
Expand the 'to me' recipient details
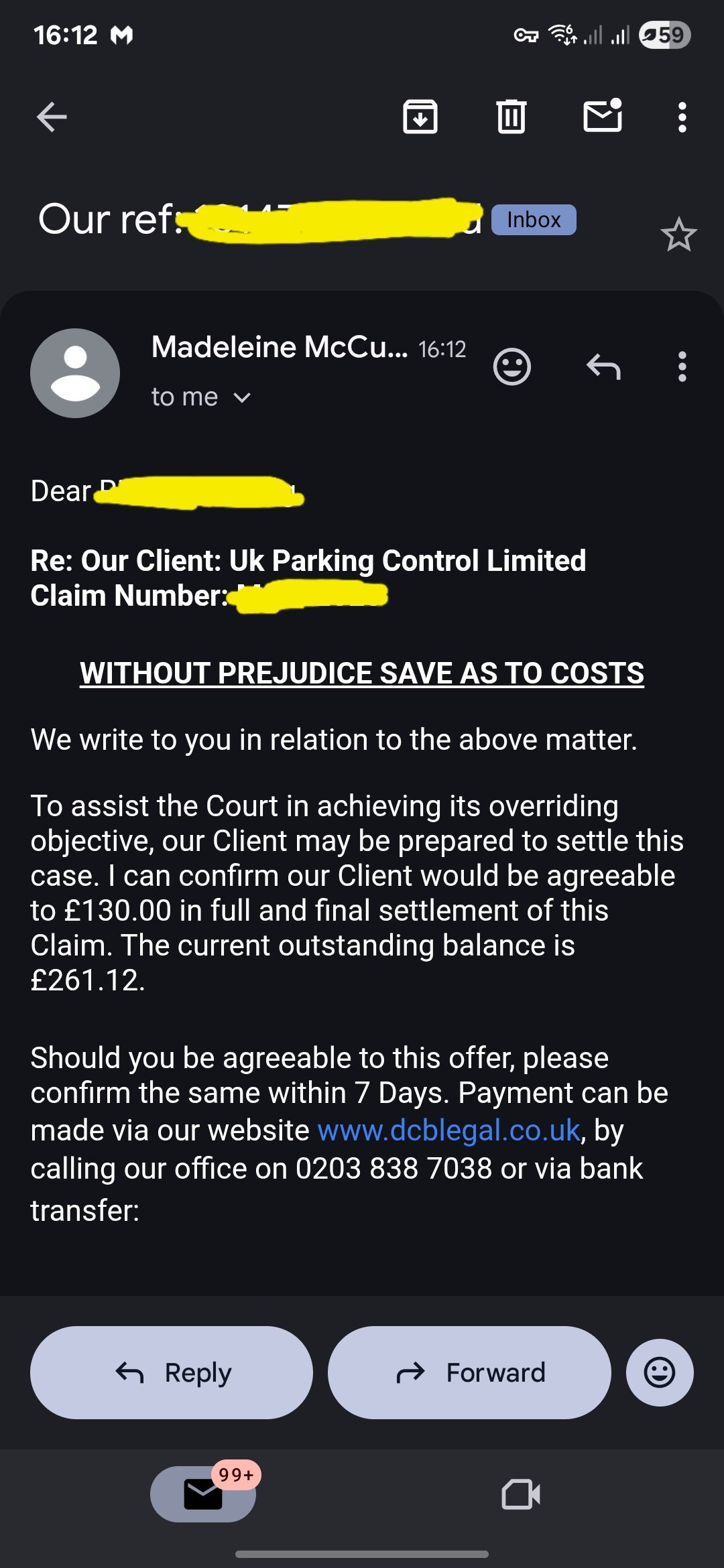pos(201,397)
